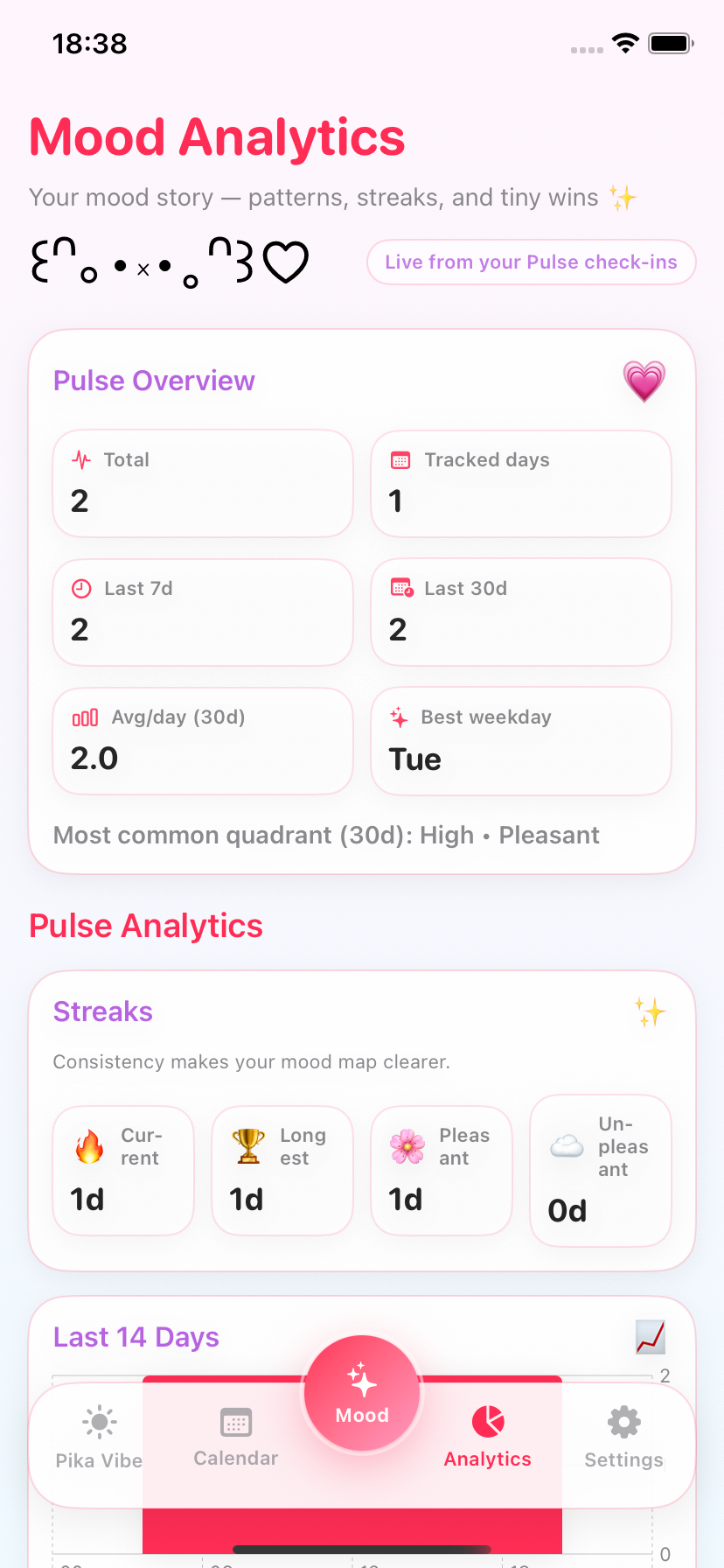724x1568 pixels.
Task: Tap the rising chart icon on Last 14 Days card
Action: point(650,1338)
